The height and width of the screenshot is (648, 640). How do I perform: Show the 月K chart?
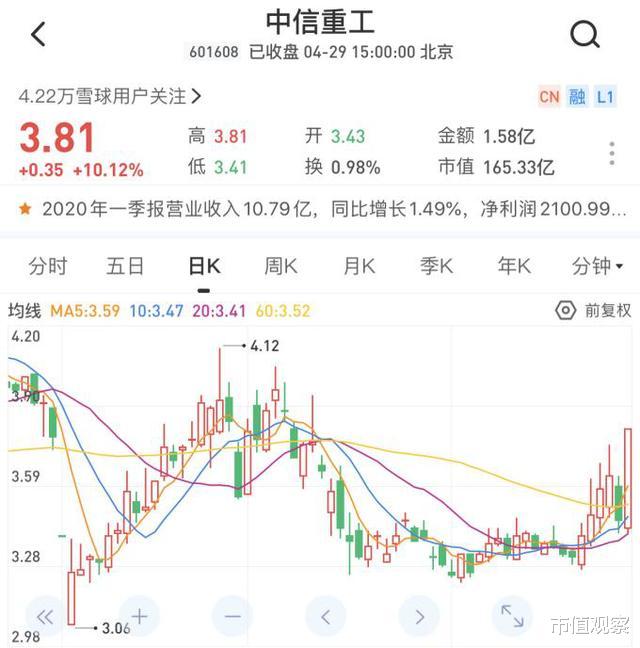tap(358, 266)
